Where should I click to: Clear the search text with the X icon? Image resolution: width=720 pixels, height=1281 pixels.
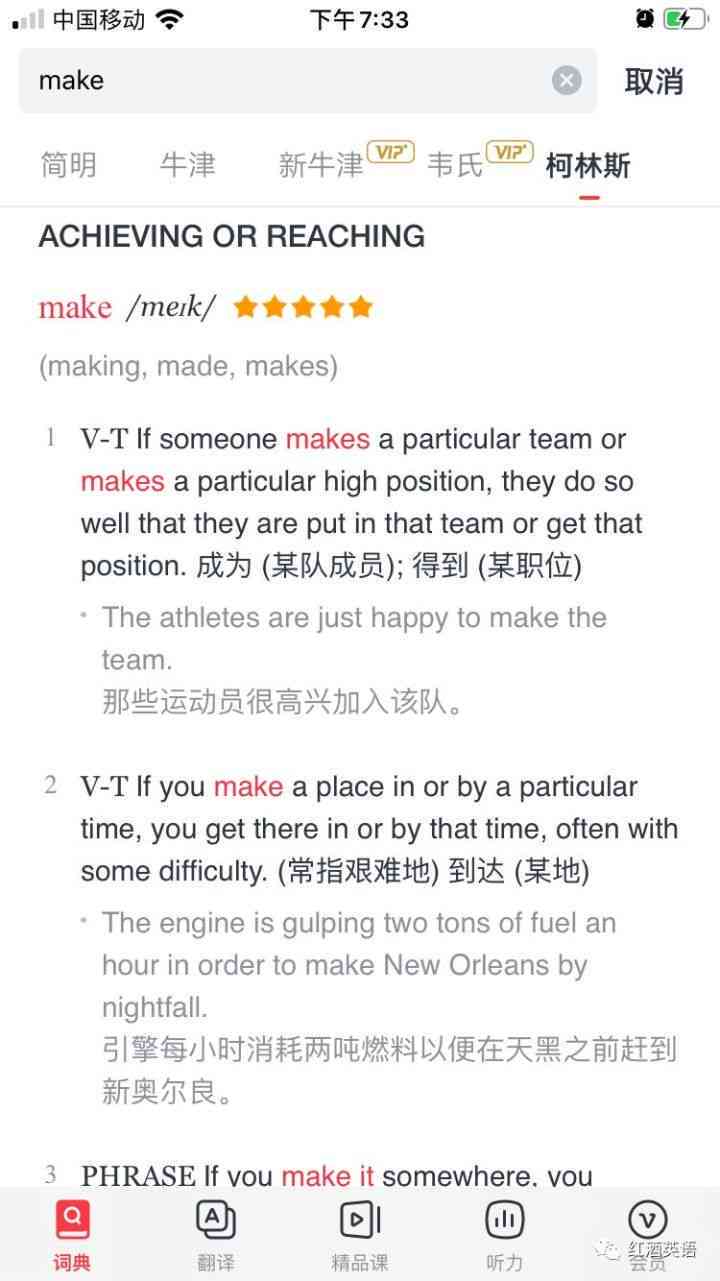click(566, 80)
